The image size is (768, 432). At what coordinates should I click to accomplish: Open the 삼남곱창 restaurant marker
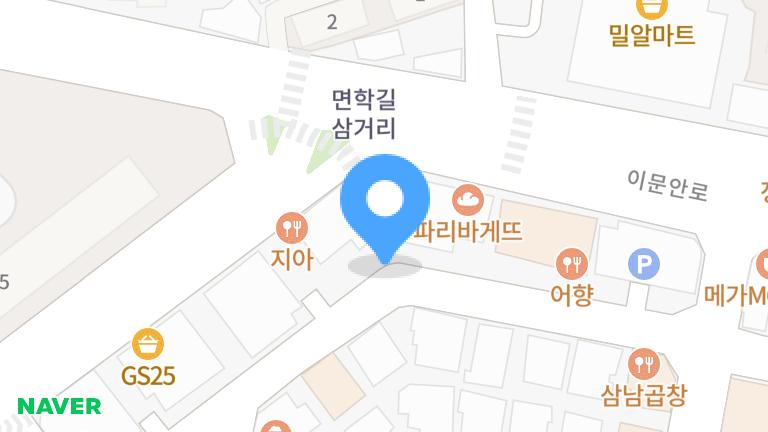pos(643,362)
